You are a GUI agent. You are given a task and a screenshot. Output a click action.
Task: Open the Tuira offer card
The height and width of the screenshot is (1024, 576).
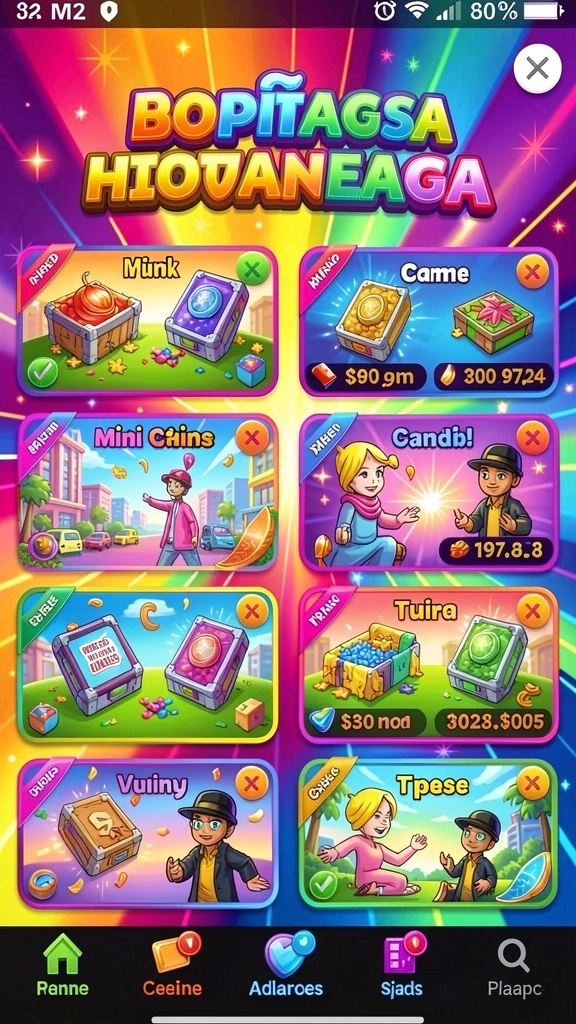click(428, 665)
